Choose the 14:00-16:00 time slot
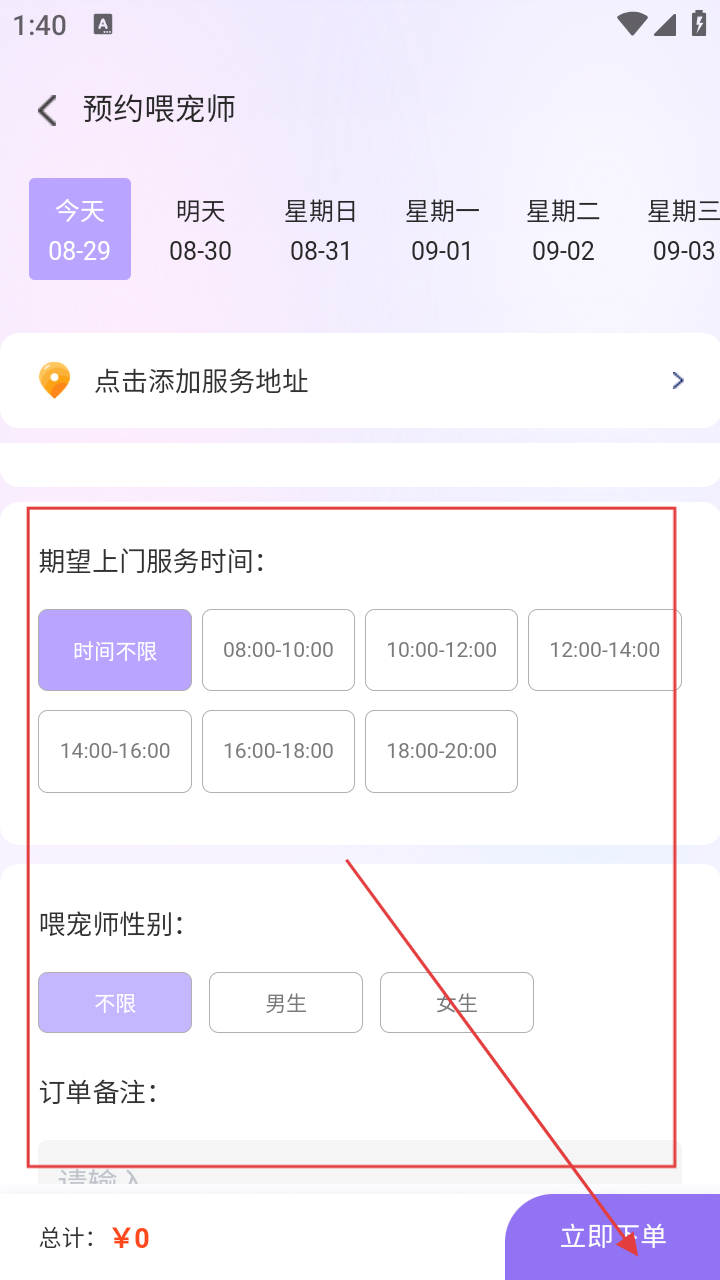This screenshot has width=720, height=1280. pyautogui.click(x=115, y=751)
